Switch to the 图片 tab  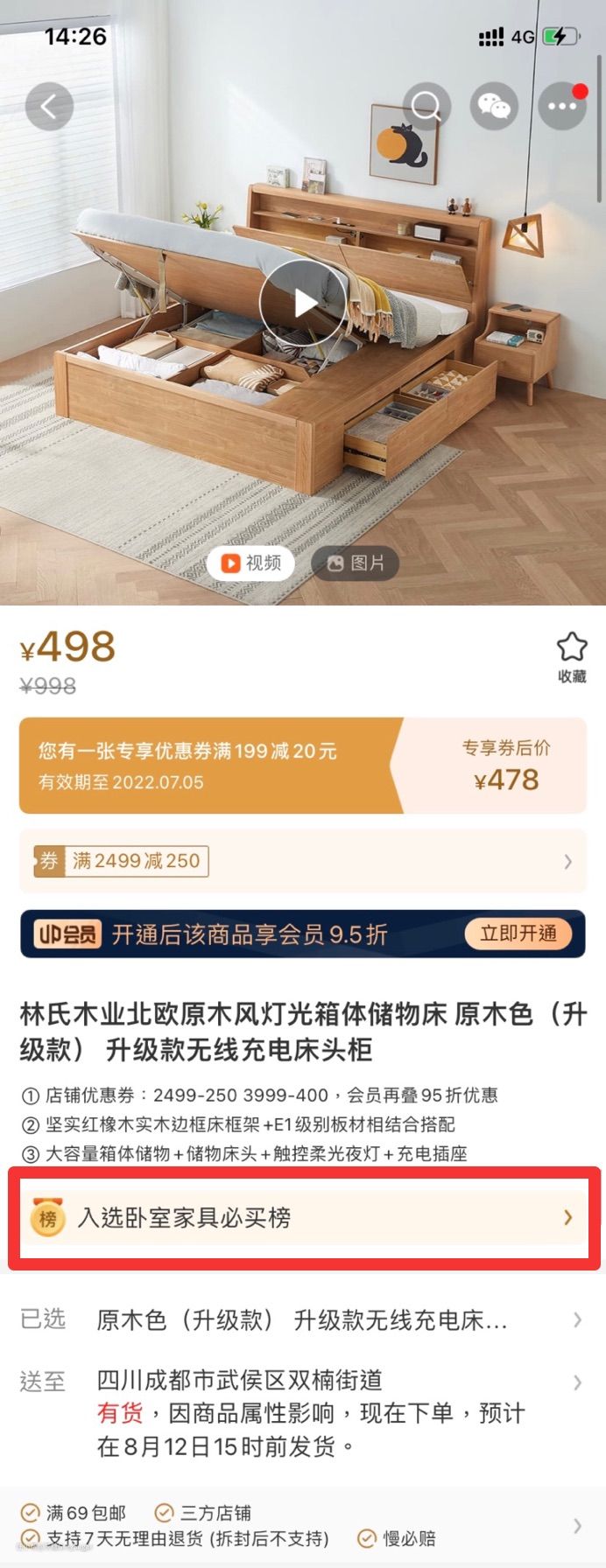click(x=356, y=563)
